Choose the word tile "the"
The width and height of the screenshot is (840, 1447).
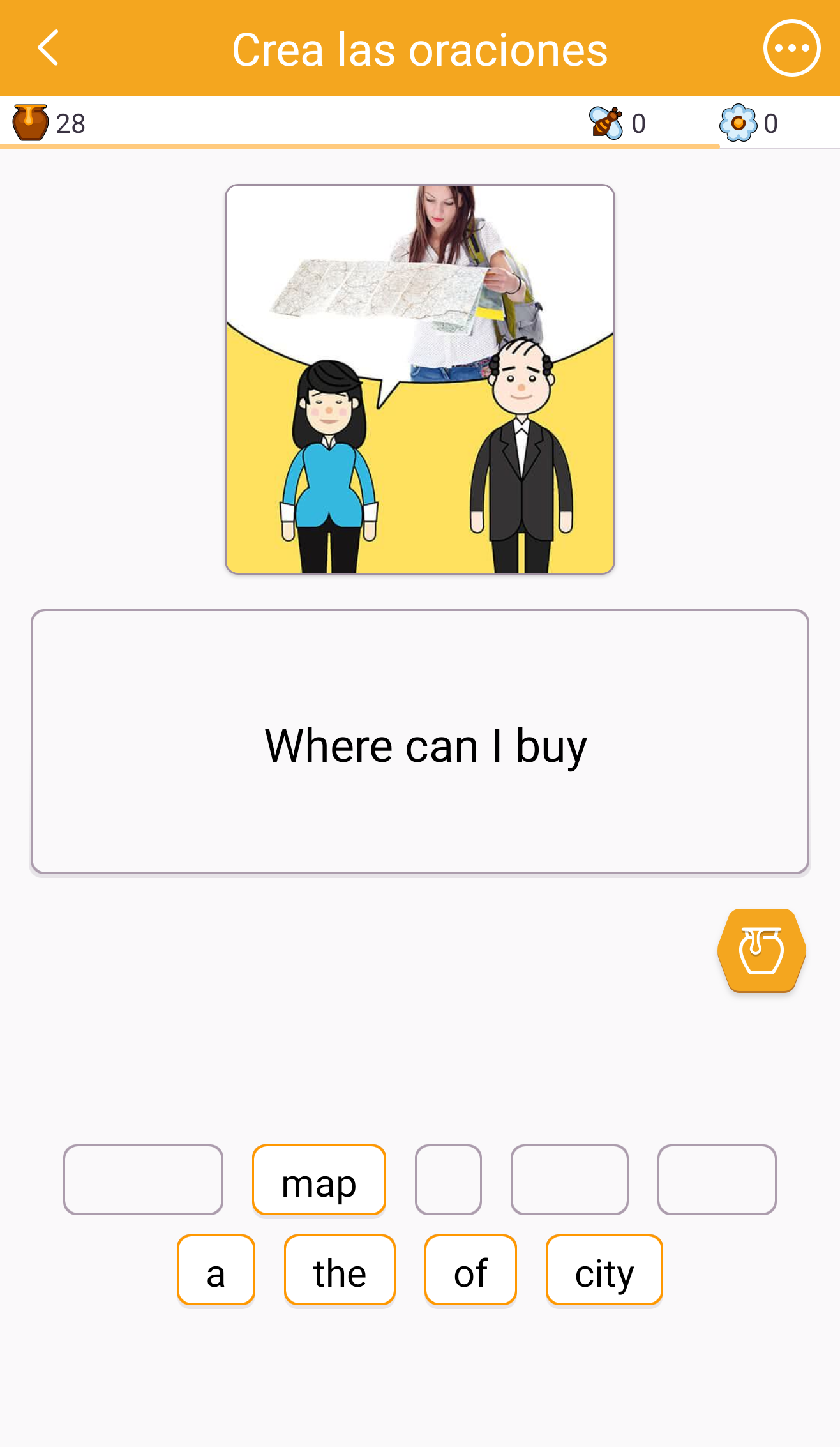point(340,1270)
